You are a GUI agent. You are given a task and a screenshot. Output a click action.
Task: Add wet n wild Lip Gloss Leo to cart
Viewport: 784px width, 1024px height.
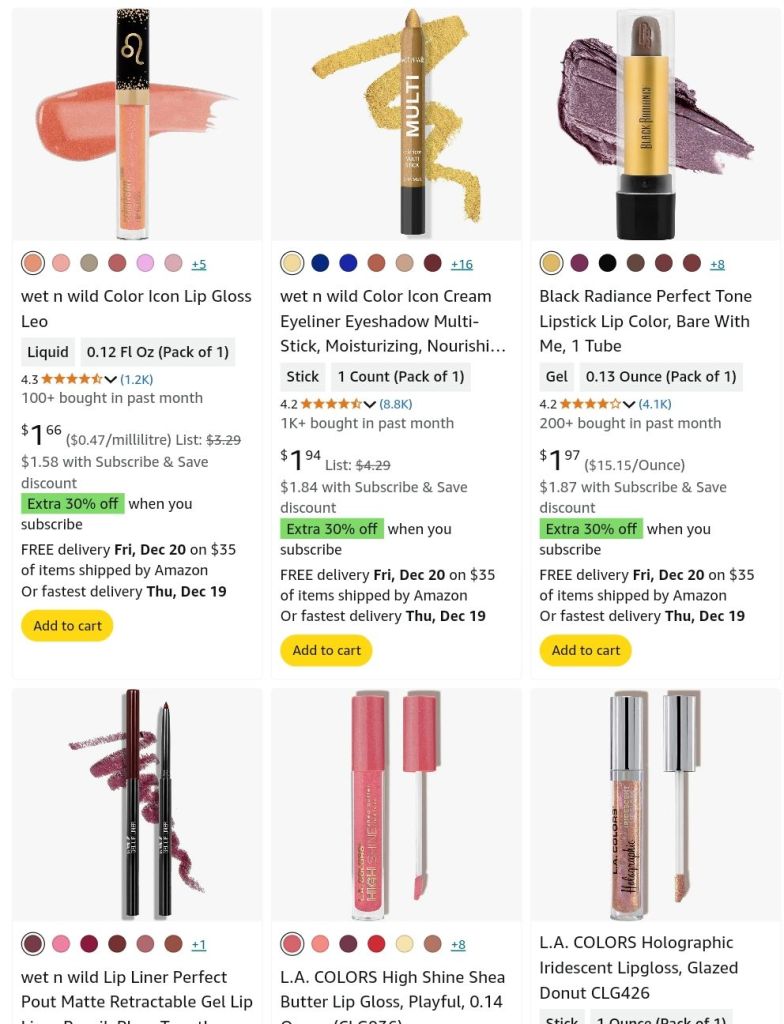pos(67,626)
